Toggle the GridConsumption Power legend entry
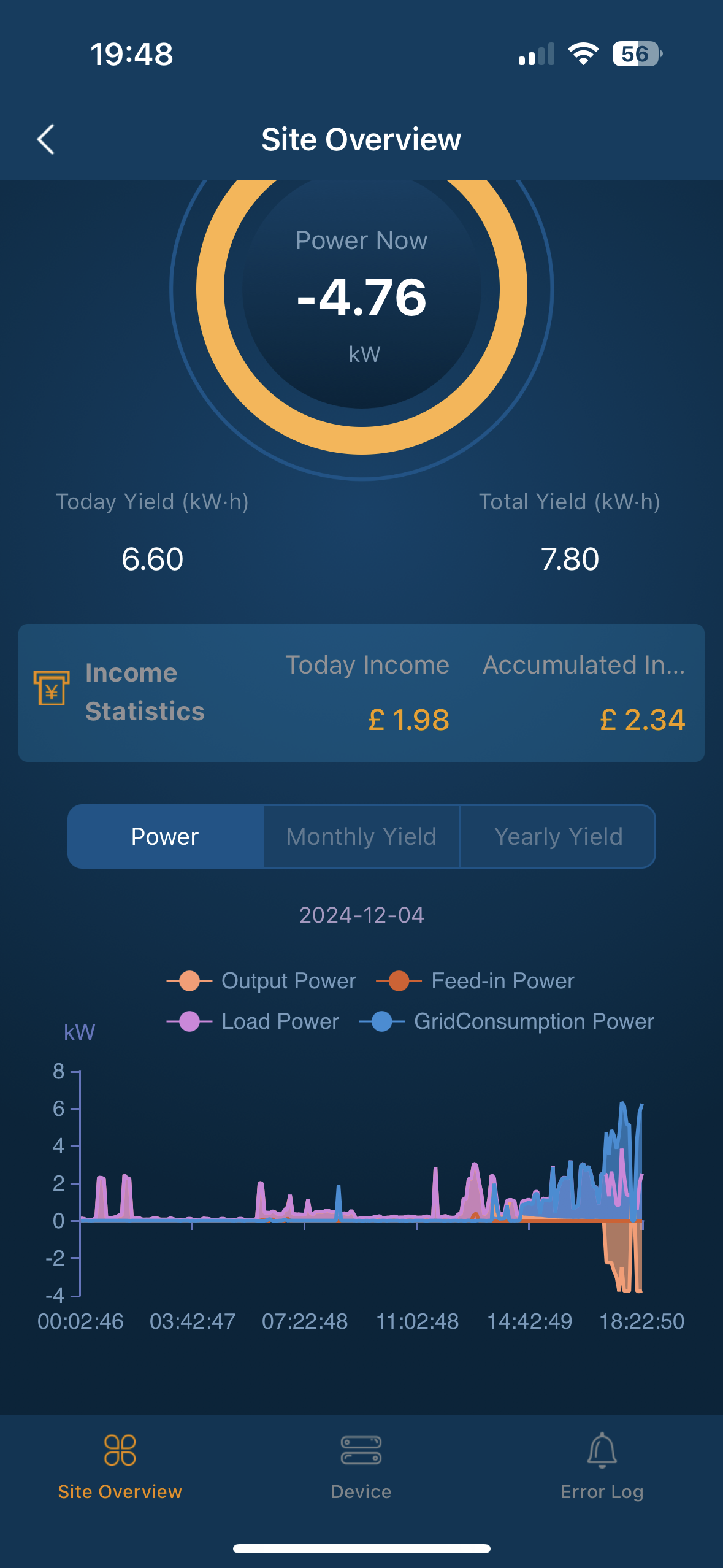This screenshot has width=723, height=1568. [x=507, y=1021]
